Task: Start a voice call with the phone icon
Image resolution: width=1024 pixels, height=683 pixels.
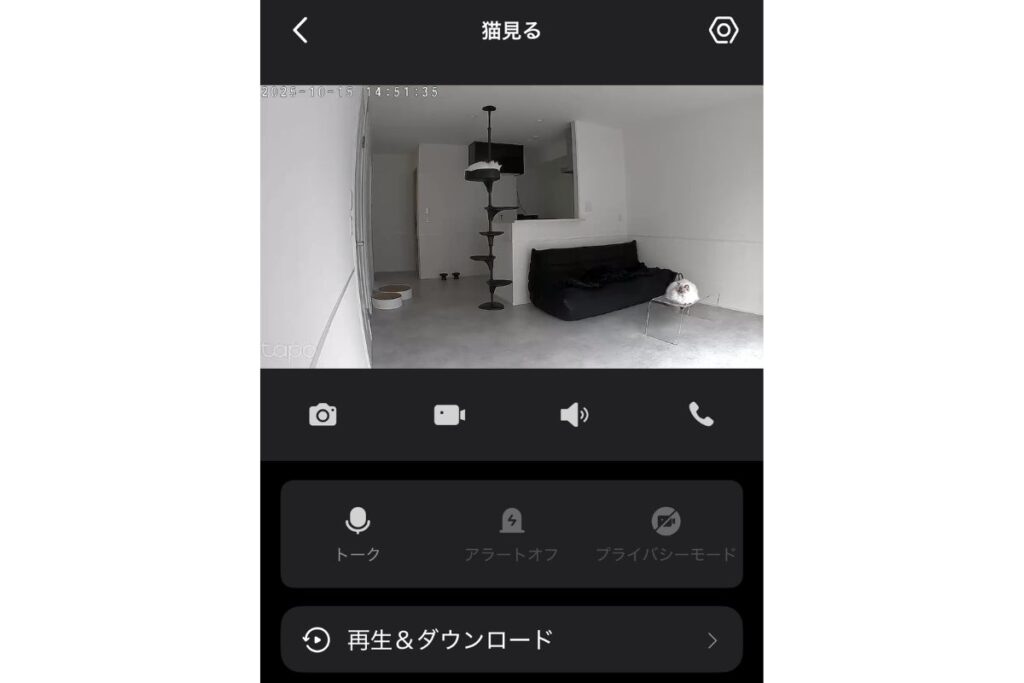Action: 701,415
